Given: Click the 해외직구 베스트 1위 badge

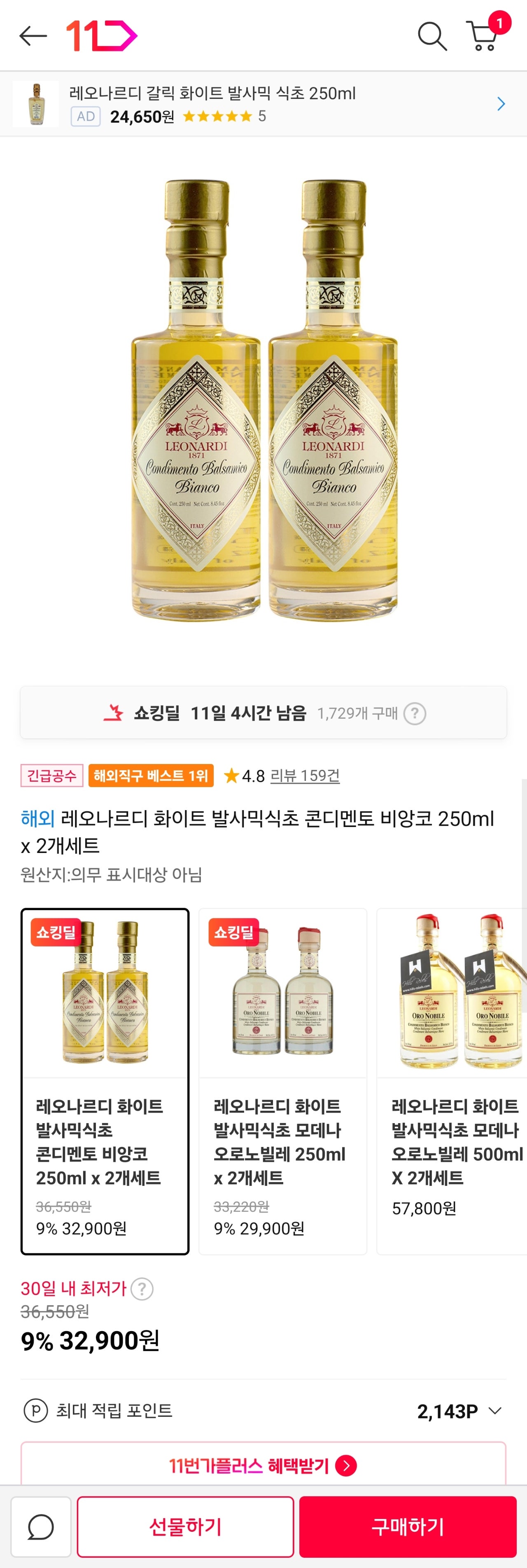Looking at the screenshot, I should [x=149, y=776].
